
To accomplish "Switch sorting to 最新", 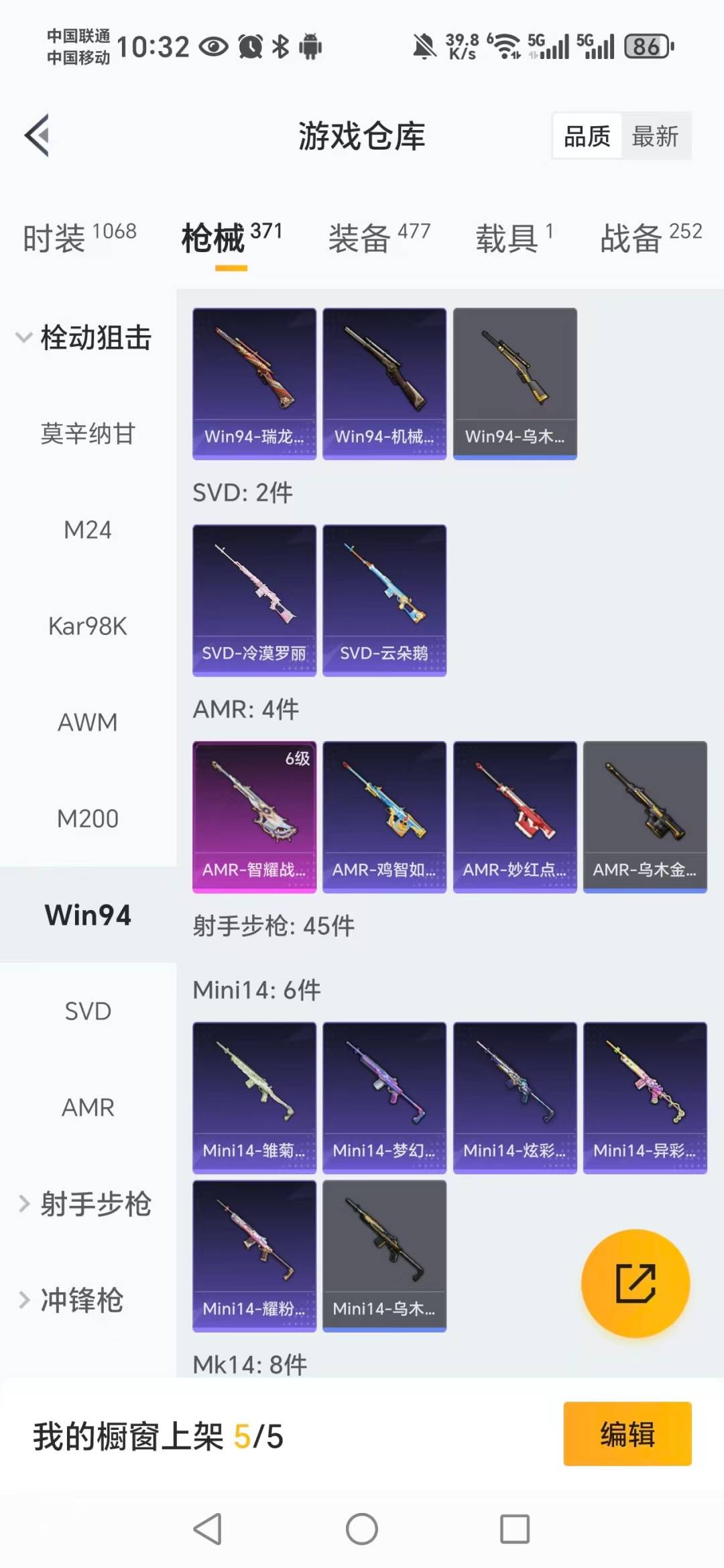I will pos(656,135).
